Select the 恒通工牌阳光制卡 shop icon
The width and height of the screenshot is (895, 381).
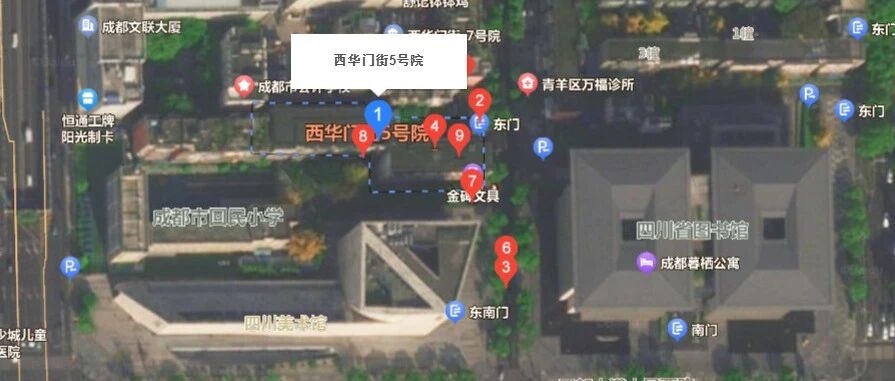tap(88, 100)
